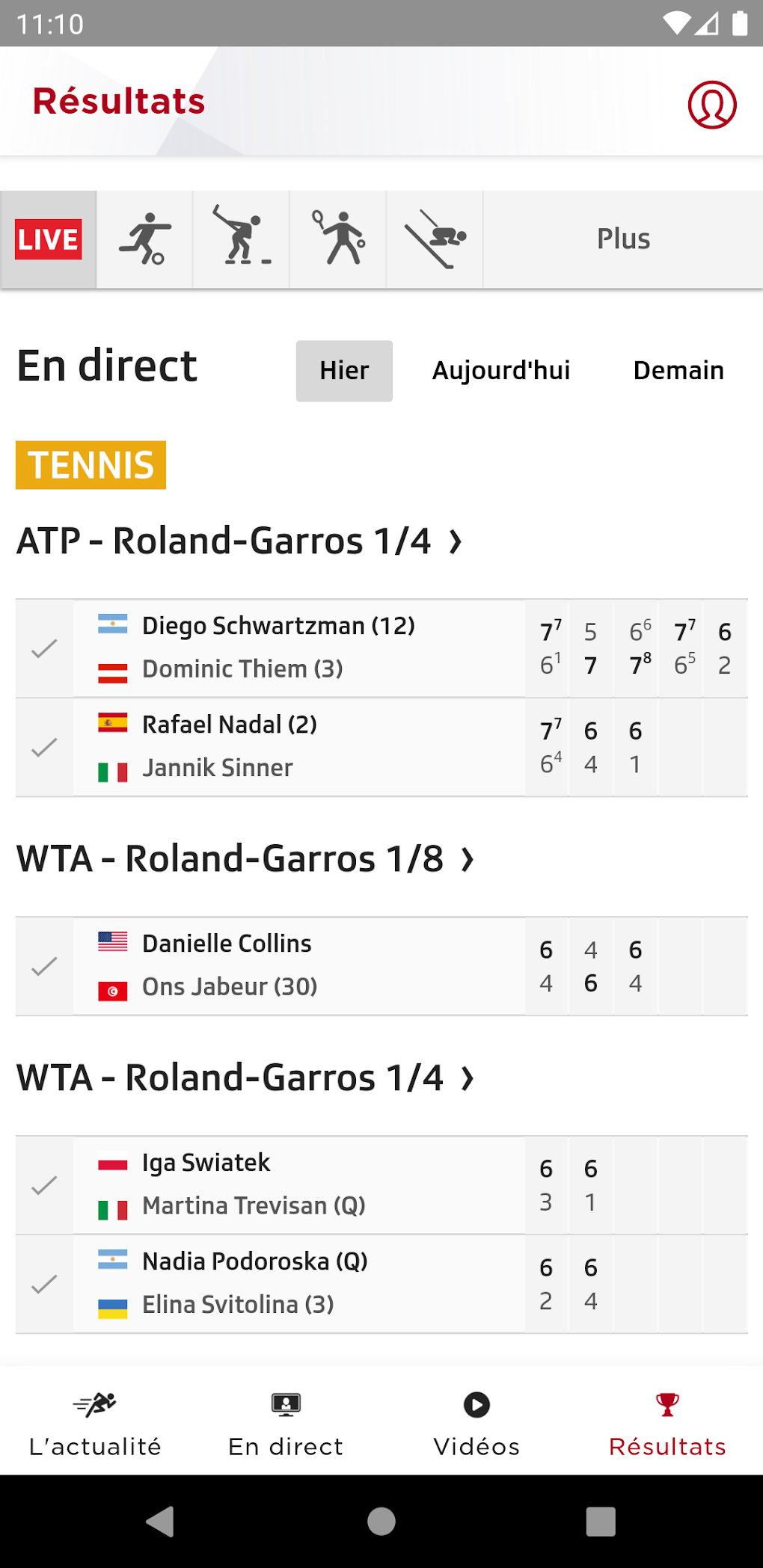Go to L'actualité tab
763x1568 pixels.
(x=95, y=1424)
